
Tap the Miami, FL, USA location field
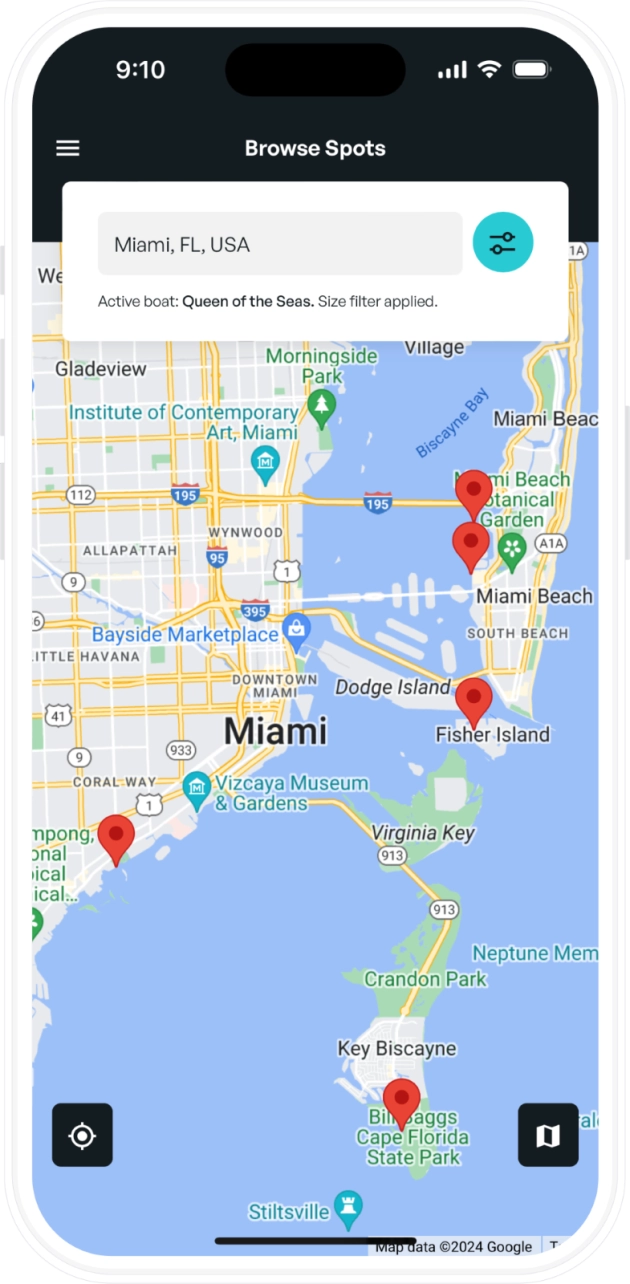click(x=280, y=244)
